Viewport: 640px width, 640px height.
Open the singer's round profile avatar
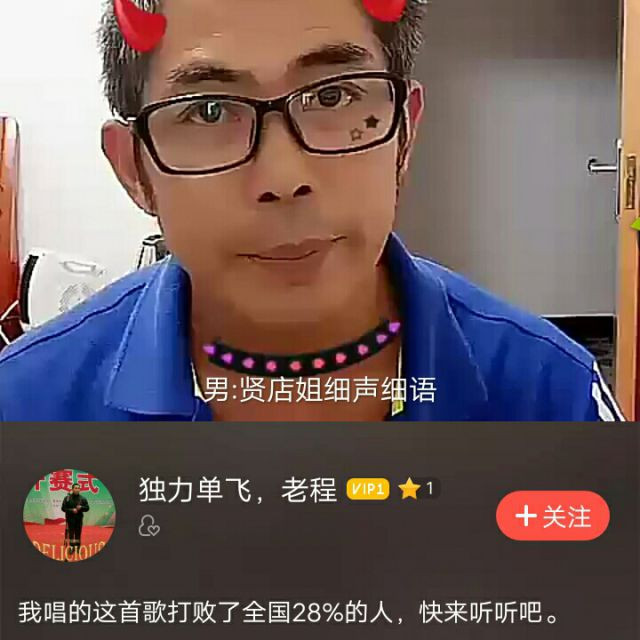click(69, 515)
